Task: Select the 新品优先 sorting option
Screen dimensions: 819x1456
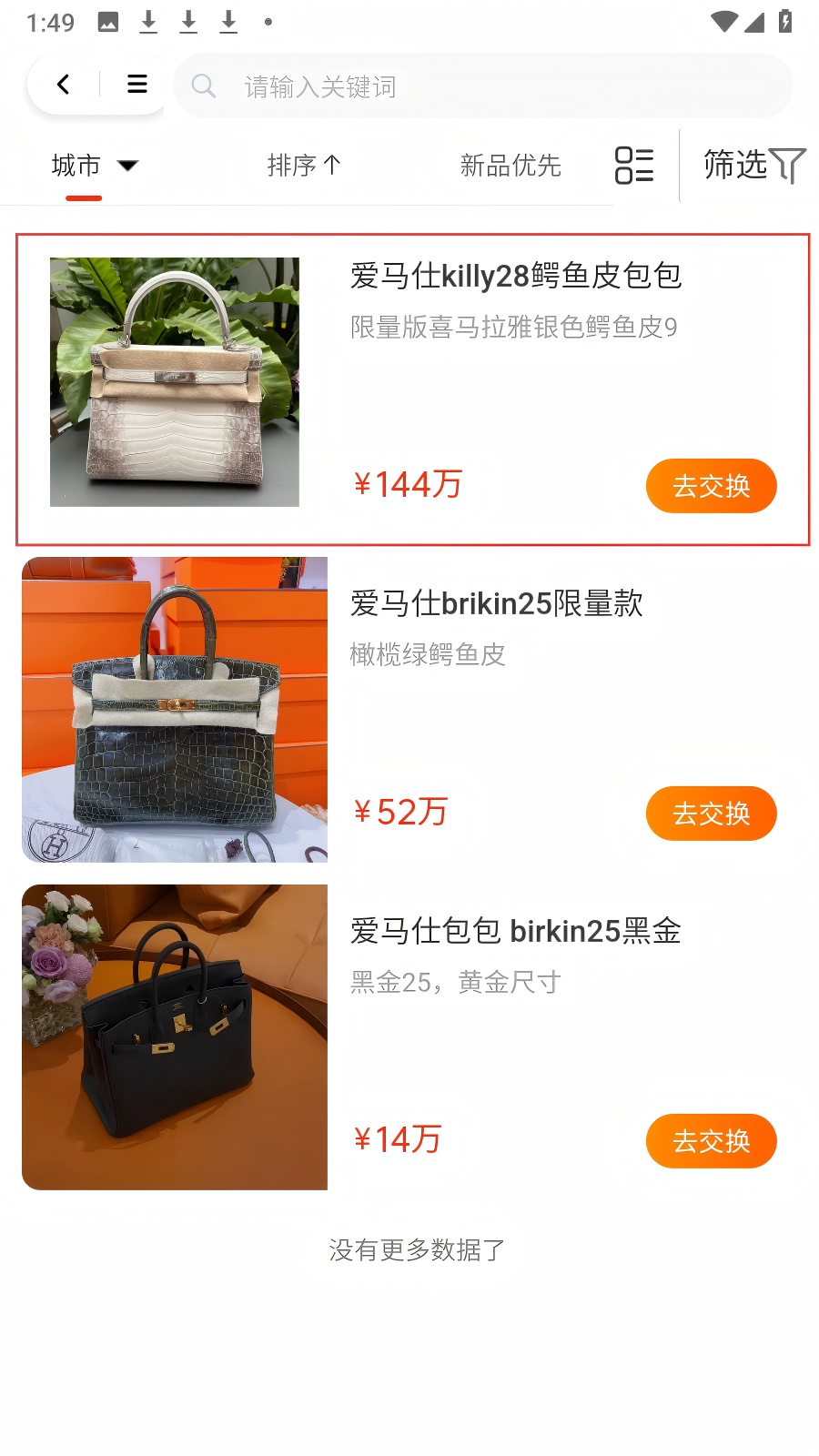Action: tap(511, 166)
